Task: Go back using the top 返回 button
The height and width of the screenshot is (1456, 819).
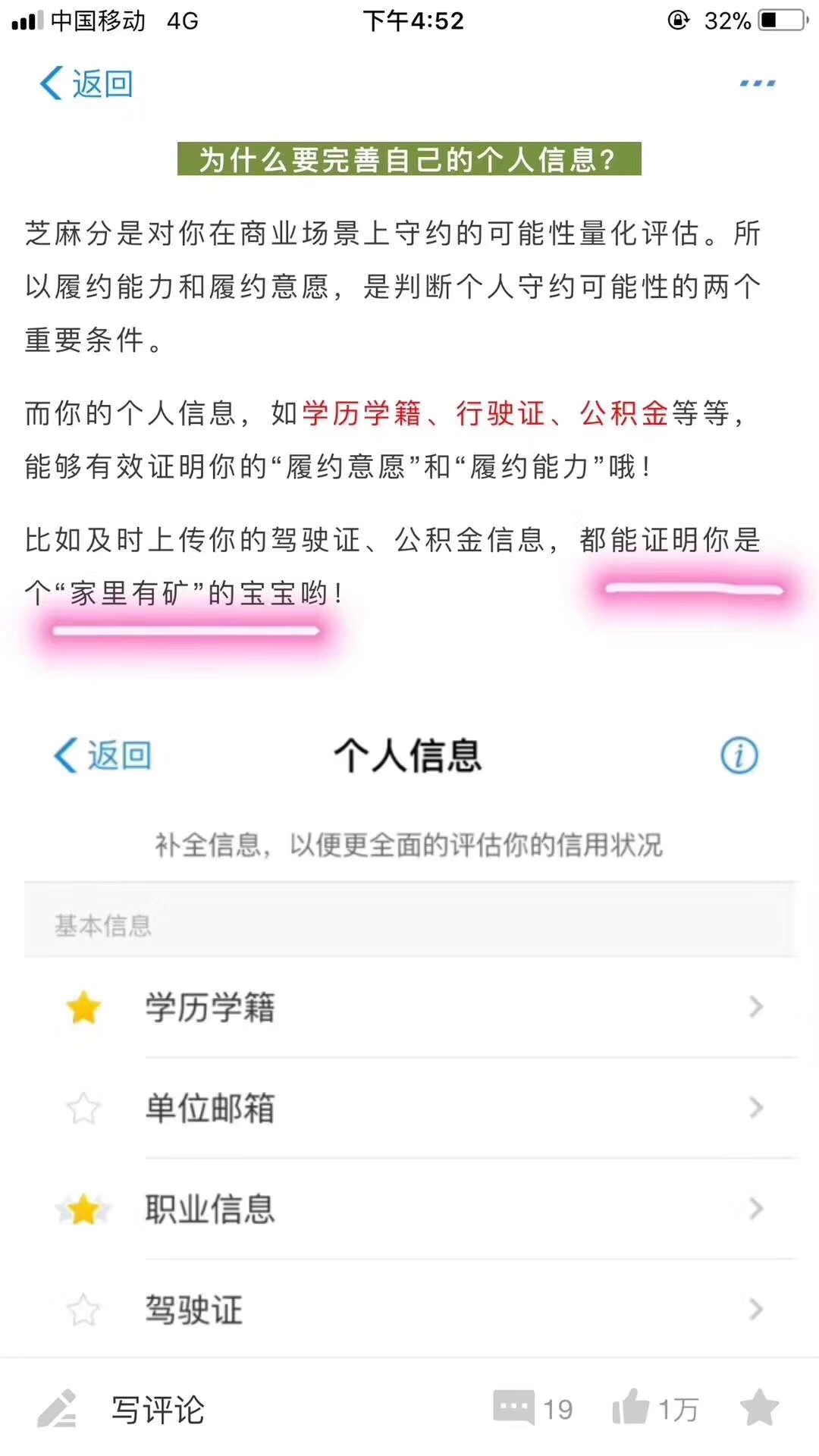Action: pyautogui.click(x=86, y=83)
